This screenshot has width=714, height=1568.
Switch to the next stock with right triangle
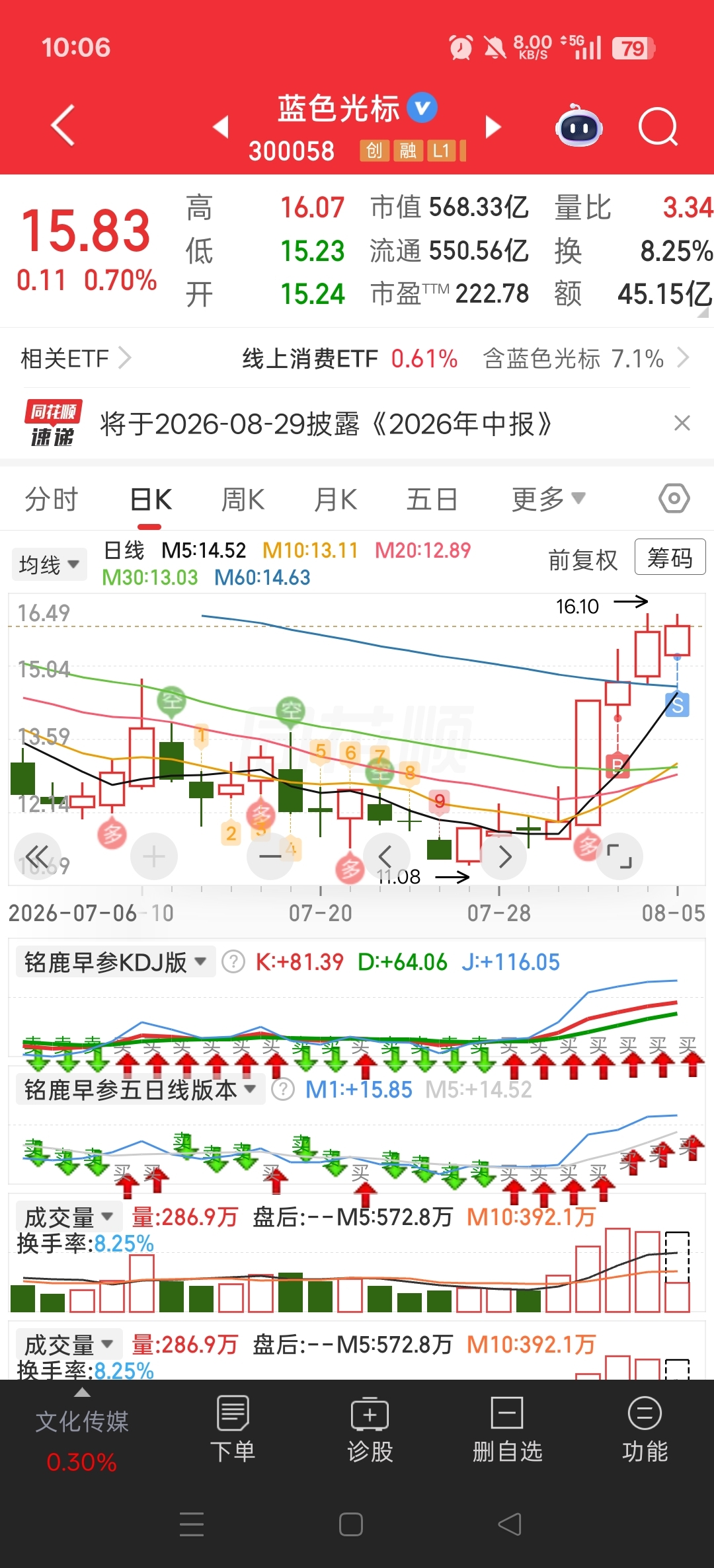pos(493,127)
